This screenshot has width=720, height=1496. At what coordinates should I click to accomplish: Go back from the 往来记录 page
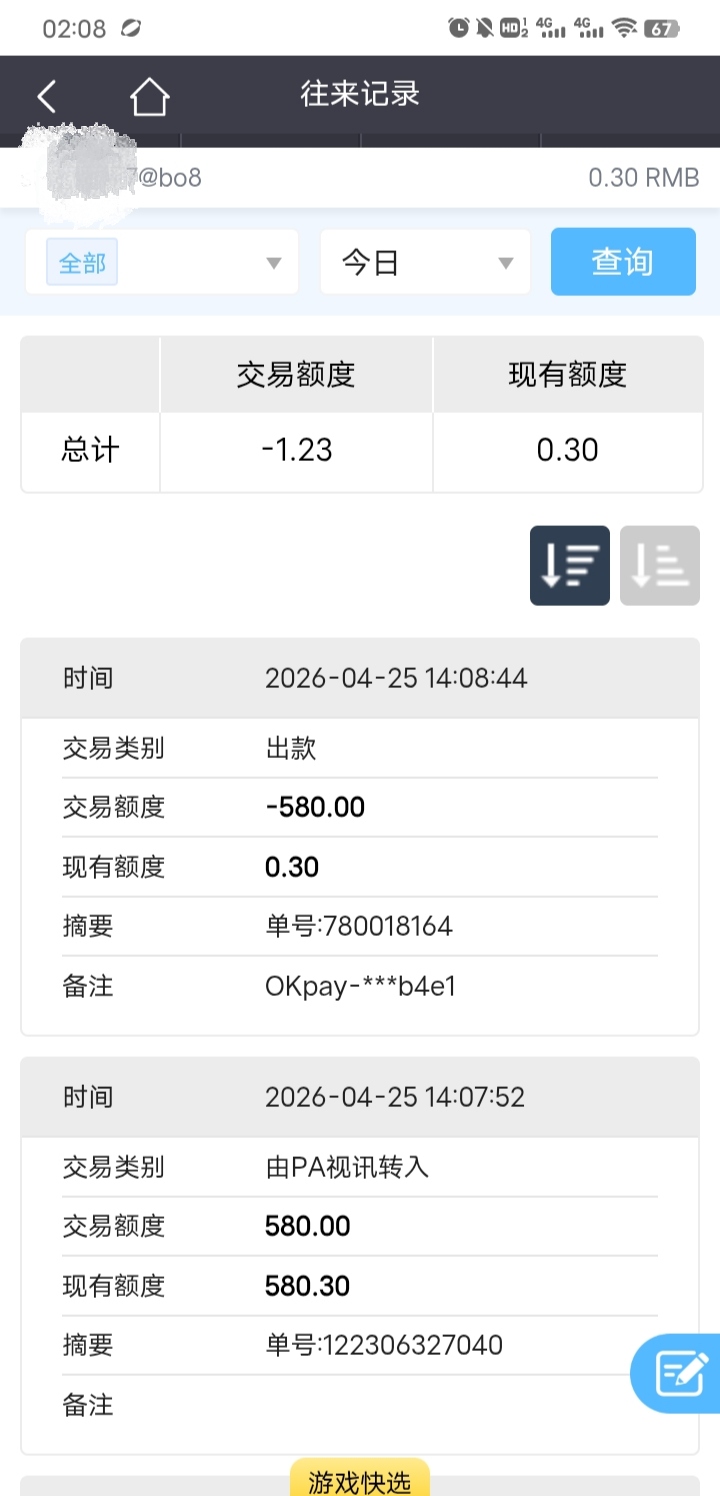click(47, 97)
